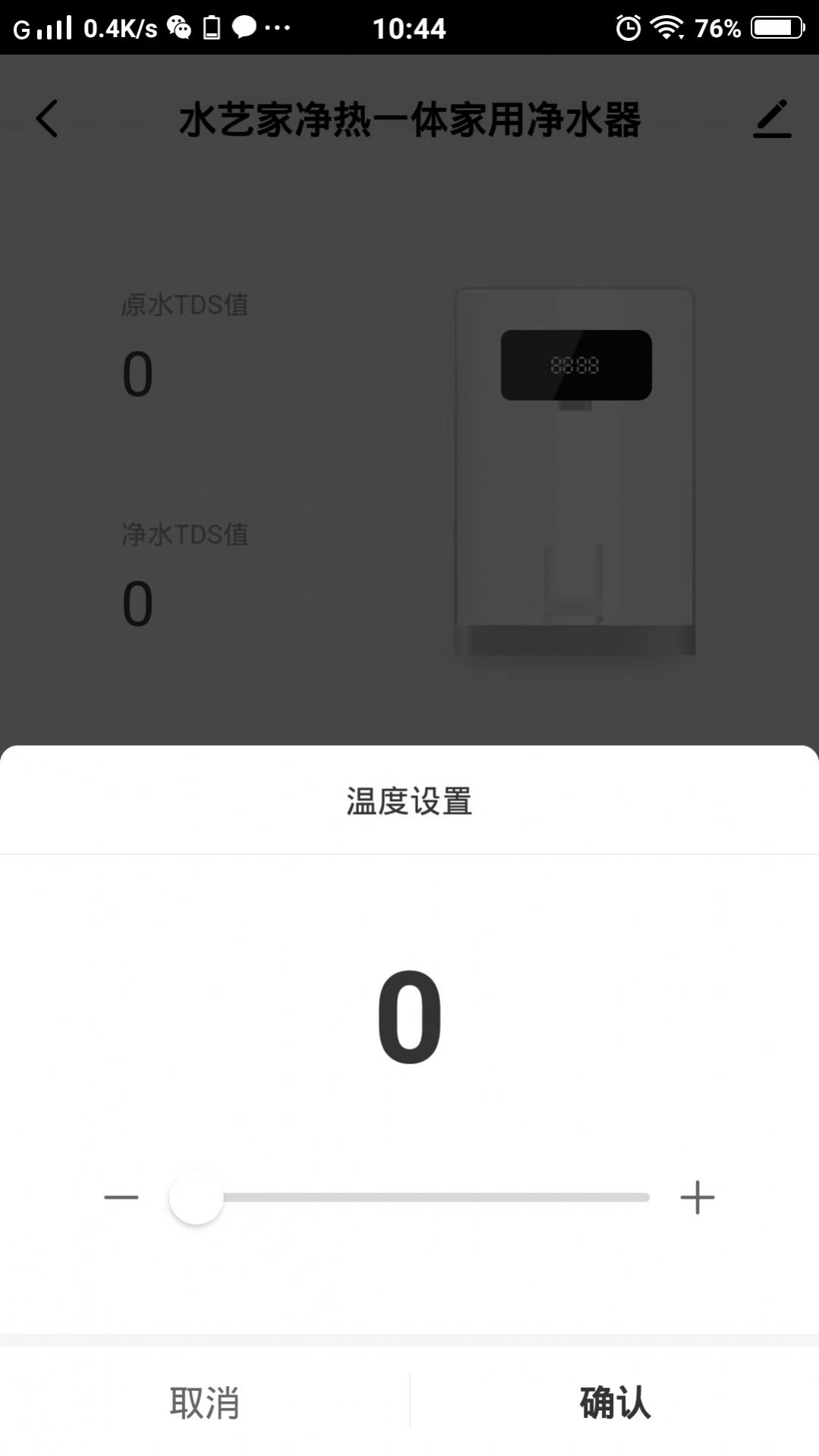Tap the back arrow to leave device page
Viewport: 819px width, 1456px height.
pos(47,120)
